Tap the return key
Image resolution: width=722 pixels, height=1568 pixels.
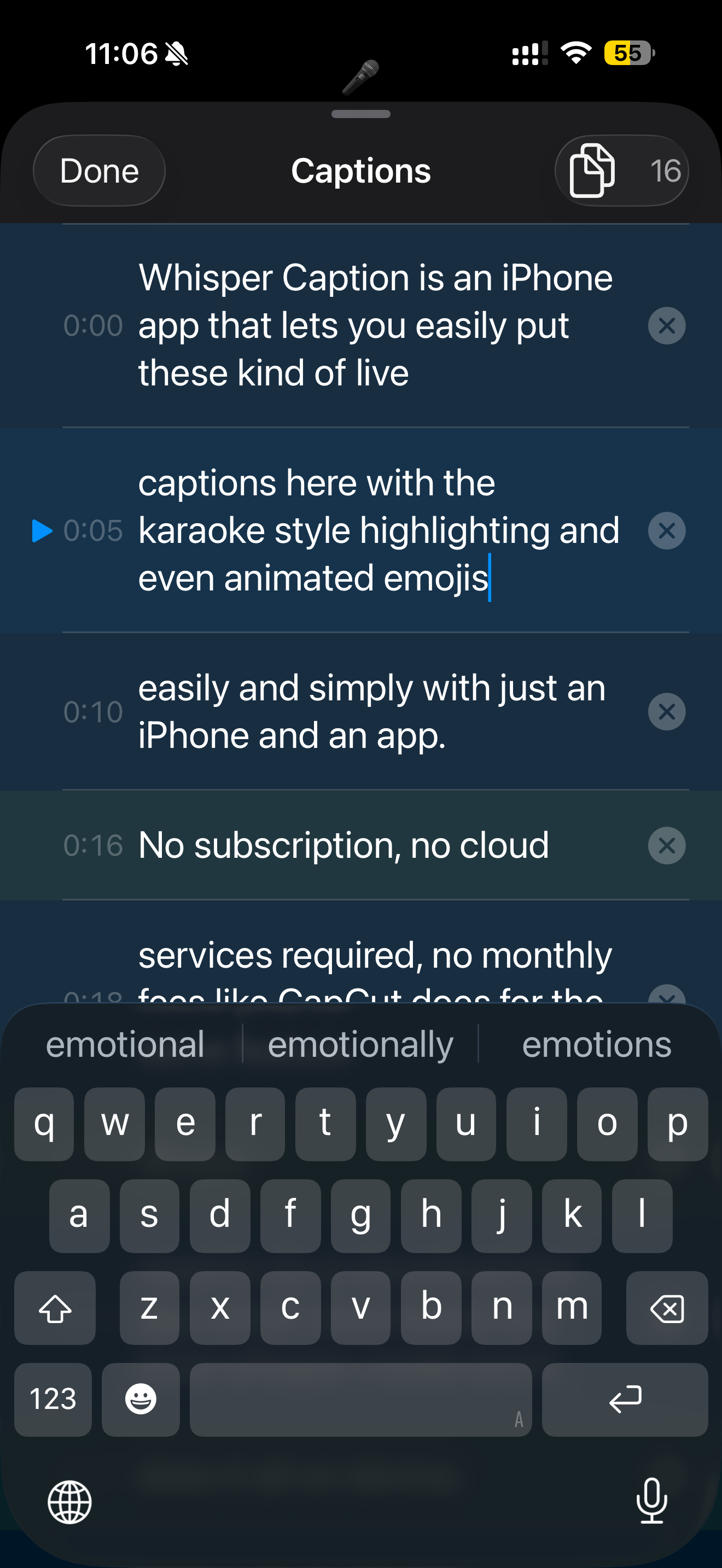(x=625, y=1400)
